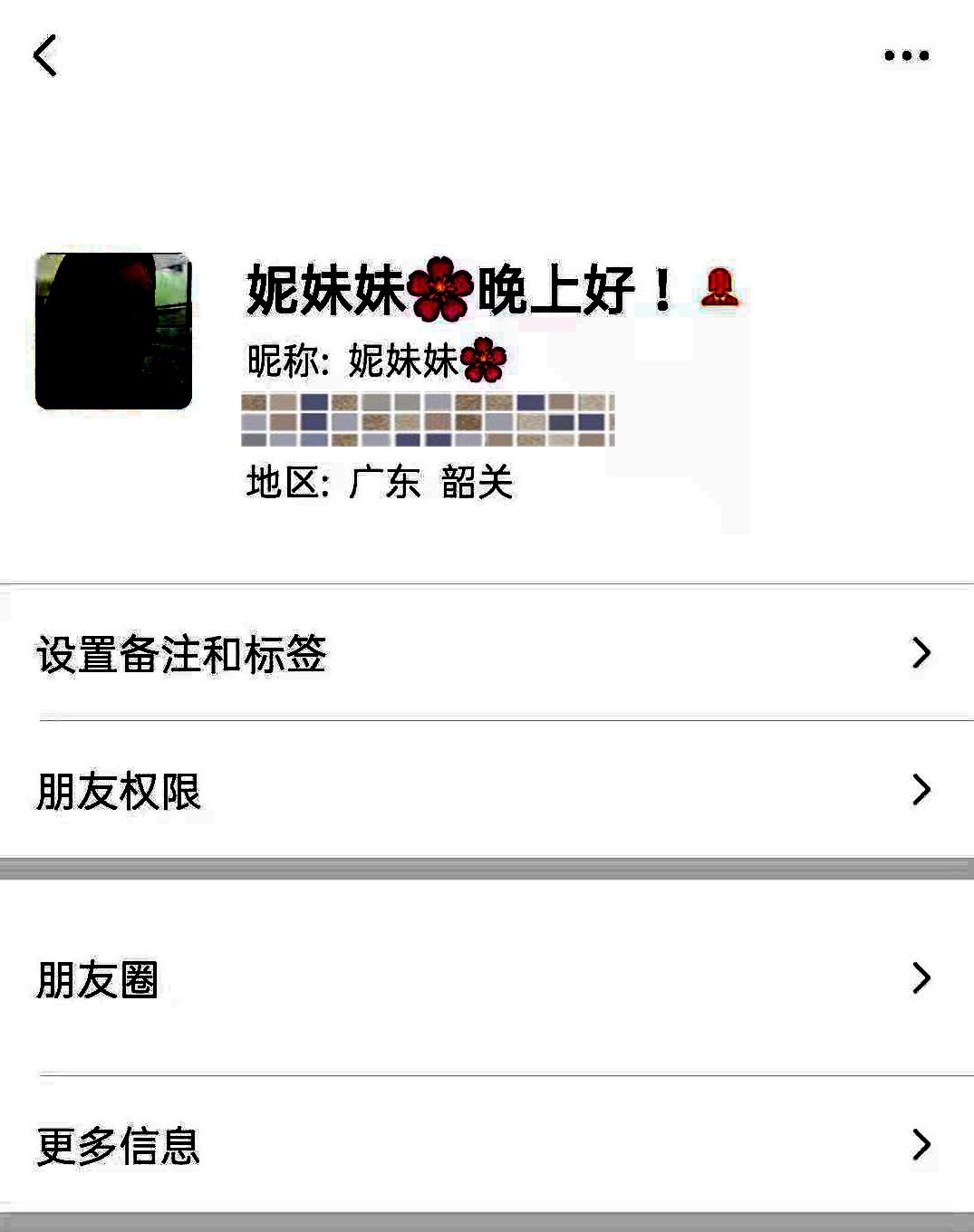The width and height of the screenshot is (974, 1232).
Task: Go back using the top-left arrow
Action: click(x=45, y=56)
